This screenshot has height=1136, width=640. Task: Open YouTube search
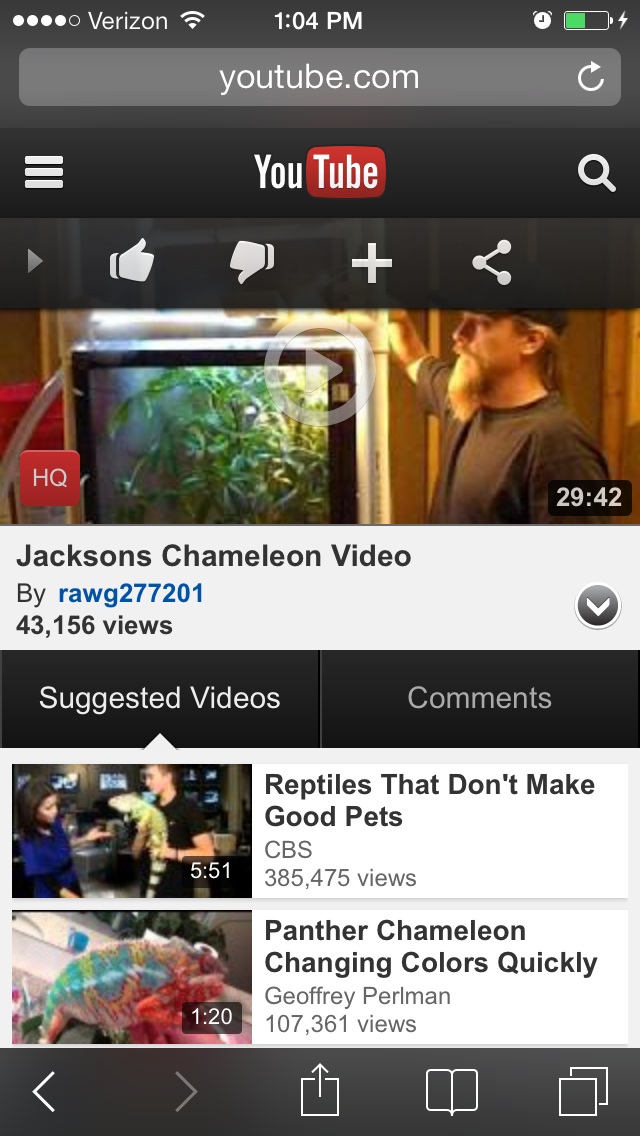pyautogui.click(x=597, y=173)
